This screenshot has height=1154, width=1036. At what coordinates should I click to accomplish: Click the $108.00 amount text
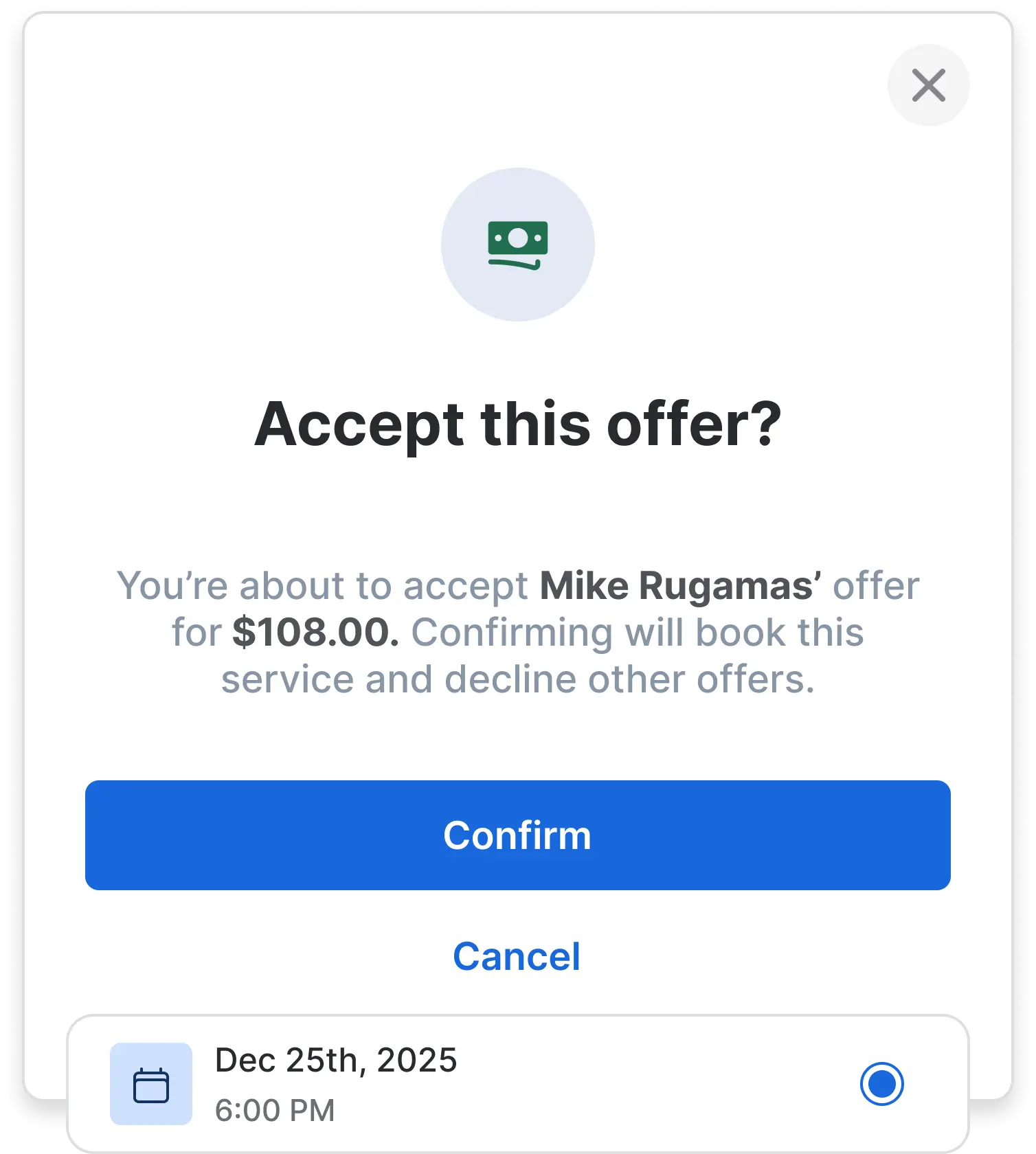(316, 633)
